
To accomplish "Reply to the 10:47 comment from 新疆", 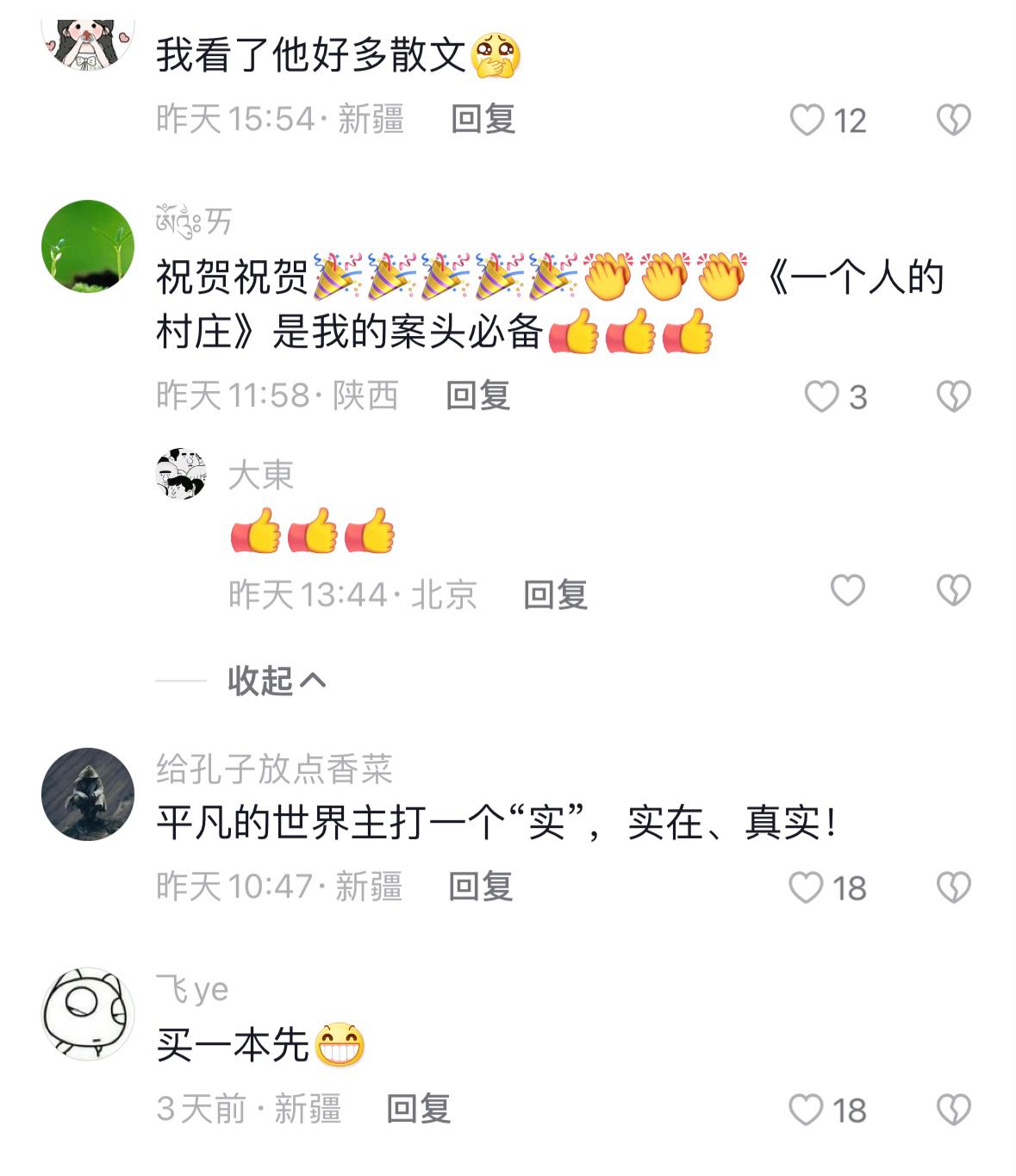I will point(481,887).
